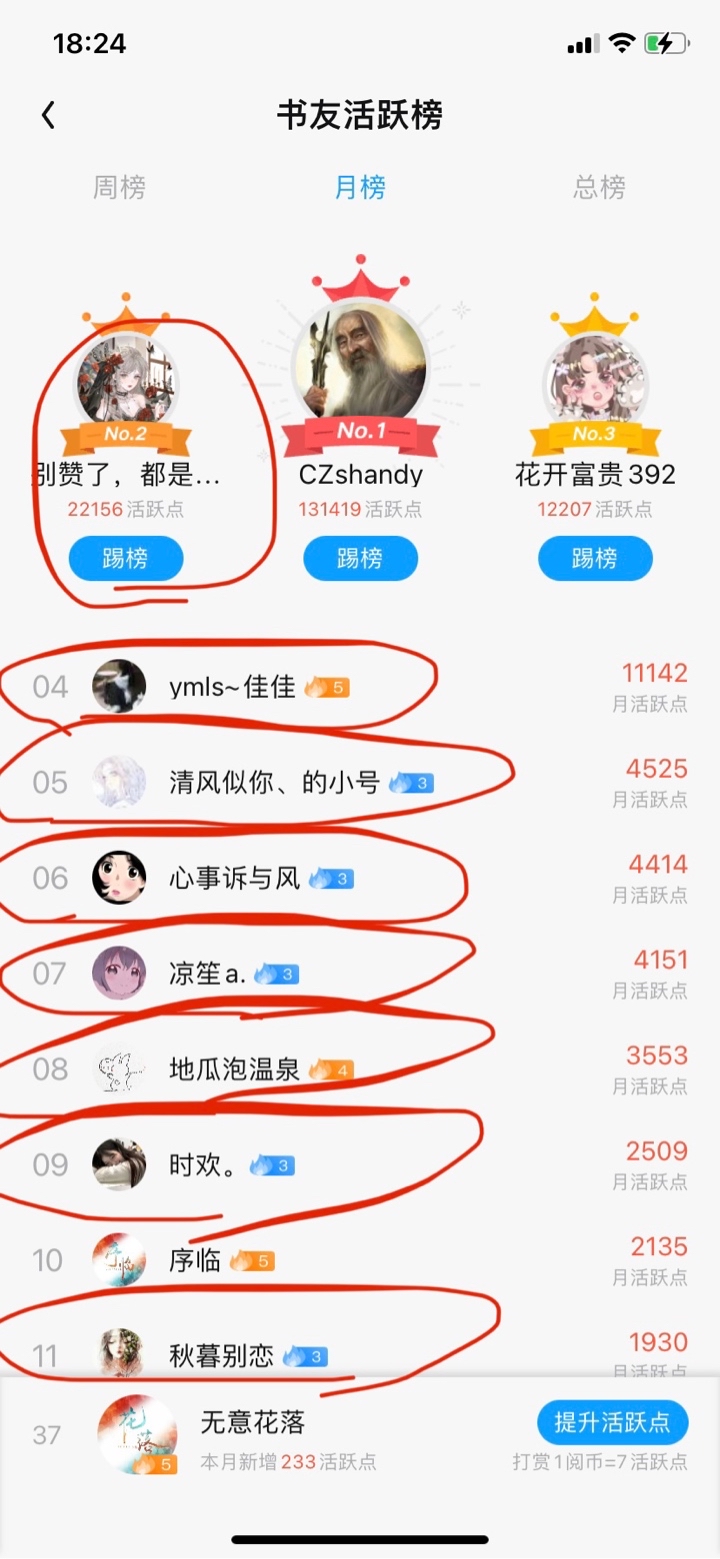
Task: Tap 踢榜 under 花开富贵392
Action: [595, 558]
